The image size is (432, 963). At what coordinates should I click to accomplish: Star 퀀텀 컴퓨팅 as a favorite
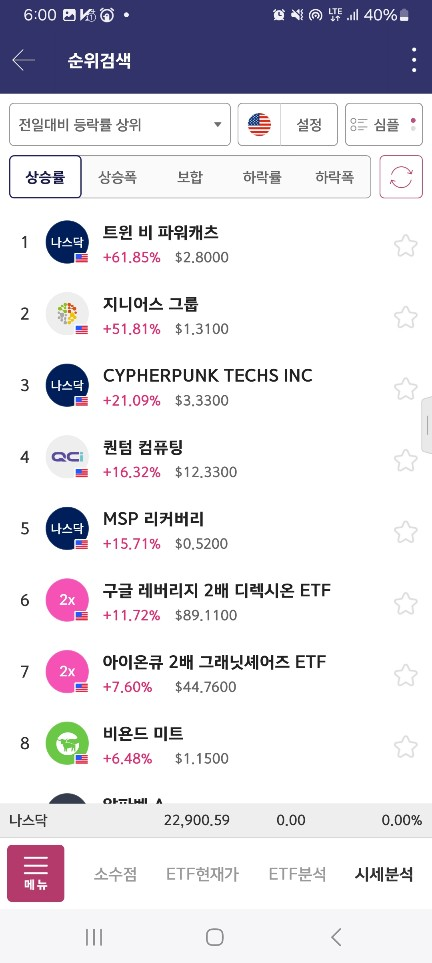pyautogui.click(x=406, y=460)
